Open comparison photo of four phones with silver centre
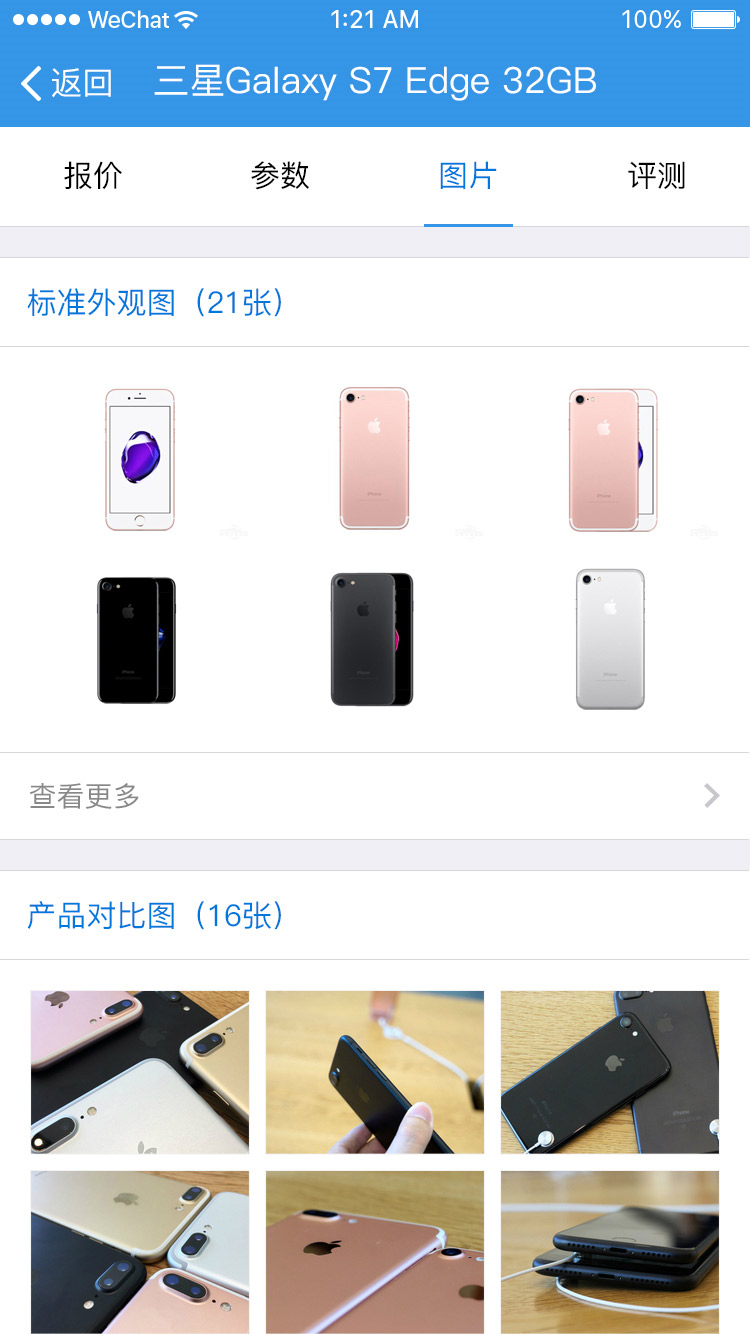Screen dimensions: 750x1334 coord(140,1072)
